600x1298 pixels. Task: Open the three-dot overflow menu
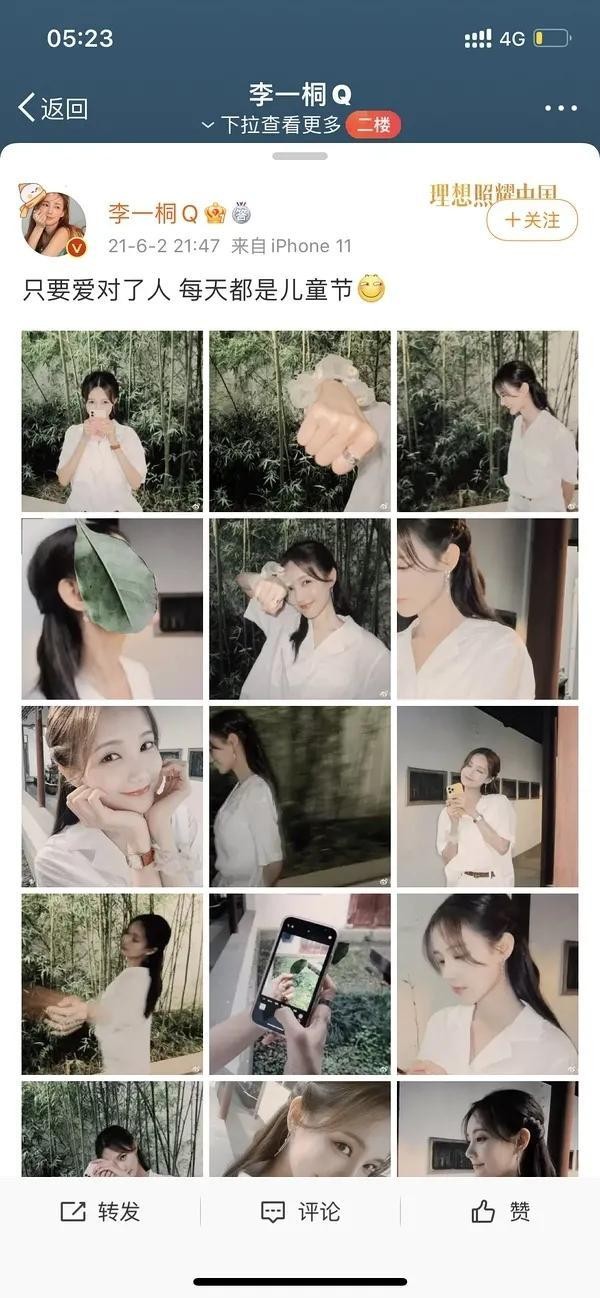pyautogui.click(x=560, y=108)
